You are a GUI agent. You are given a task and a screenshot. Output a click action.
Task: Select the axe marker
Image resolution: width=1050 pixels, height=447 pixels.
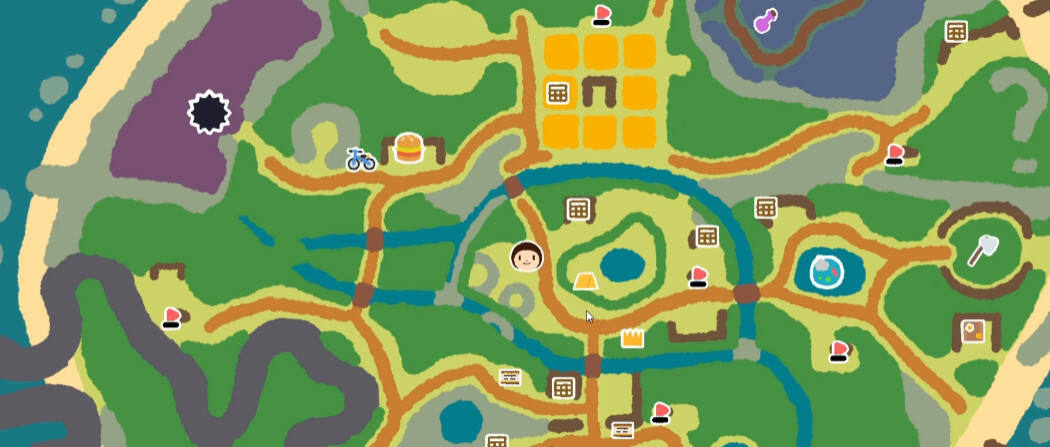coord(983,249)
